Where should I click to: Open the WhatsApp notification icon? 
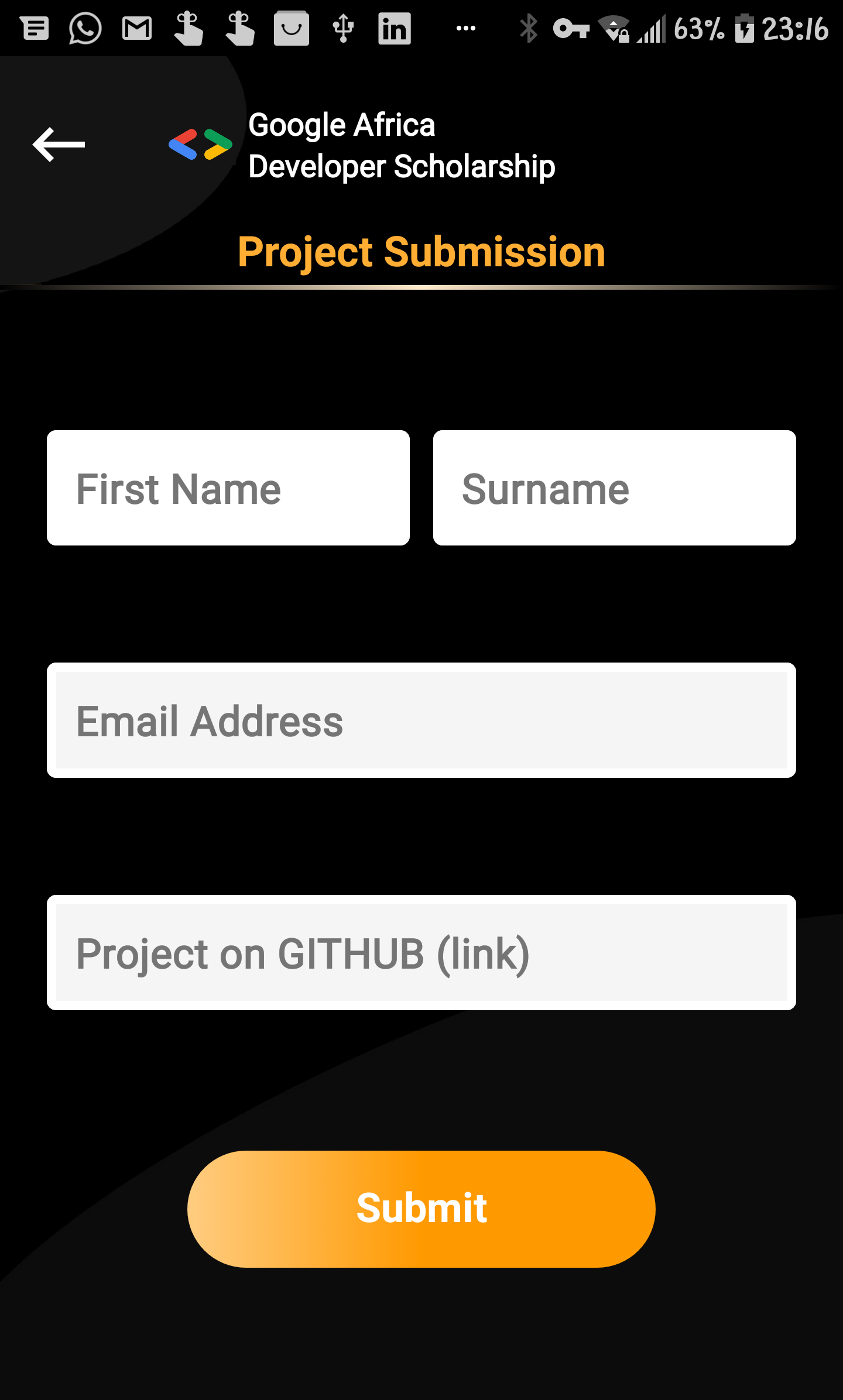[85, 29]
